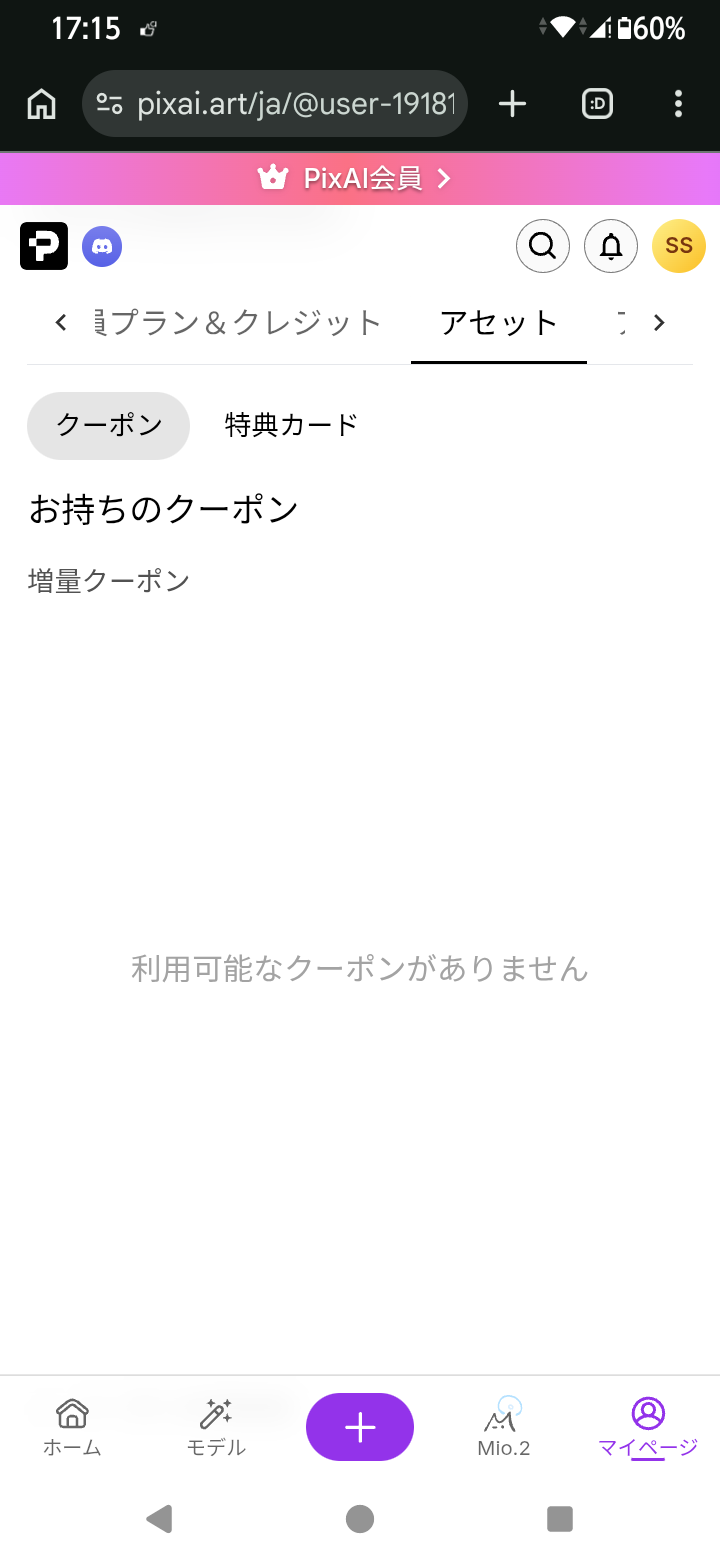This screenshot has height=1560, width=720.
Task: Open the PixAI会員 membership banner
Action: 360,179
